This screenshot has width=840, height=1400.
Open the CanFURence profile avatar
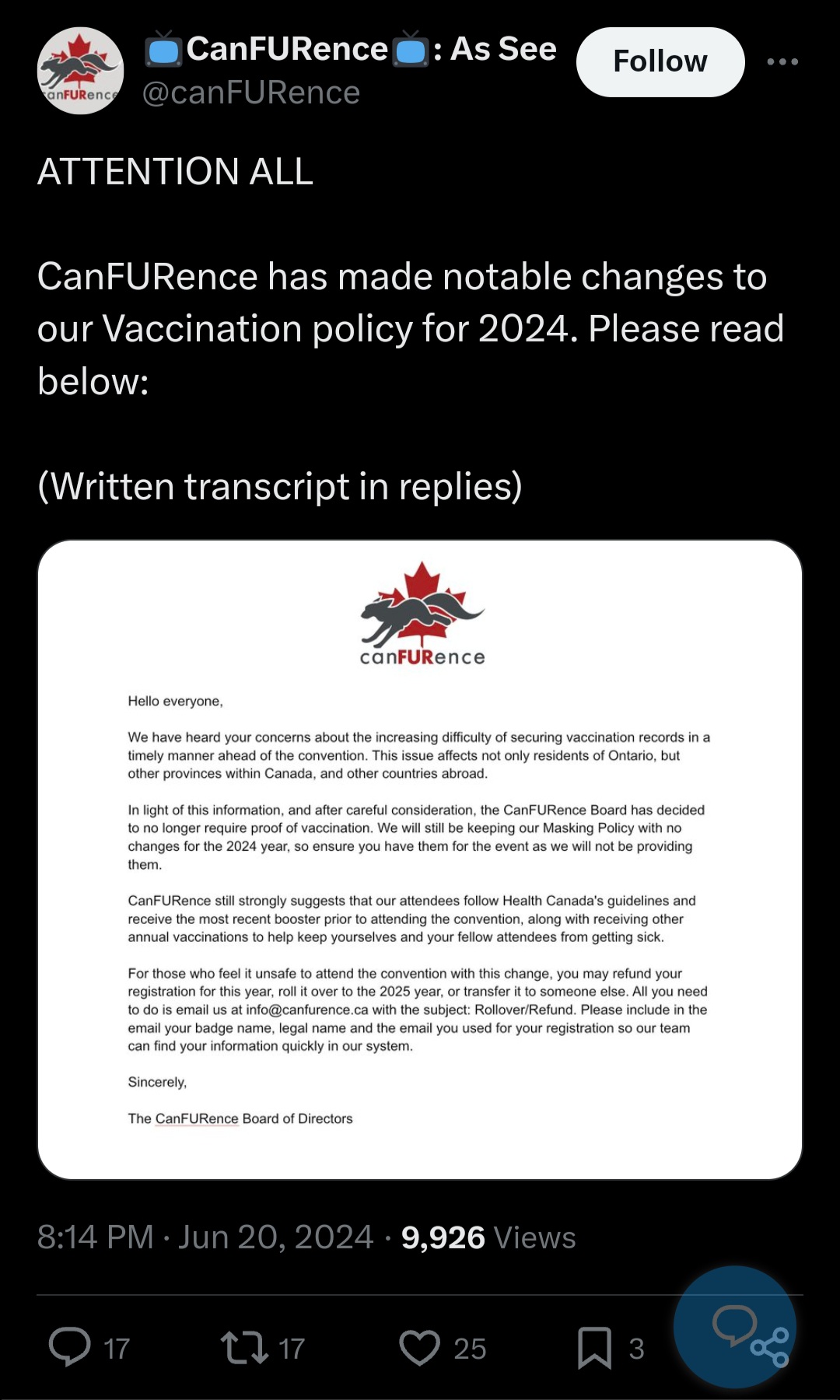[80, 71]
